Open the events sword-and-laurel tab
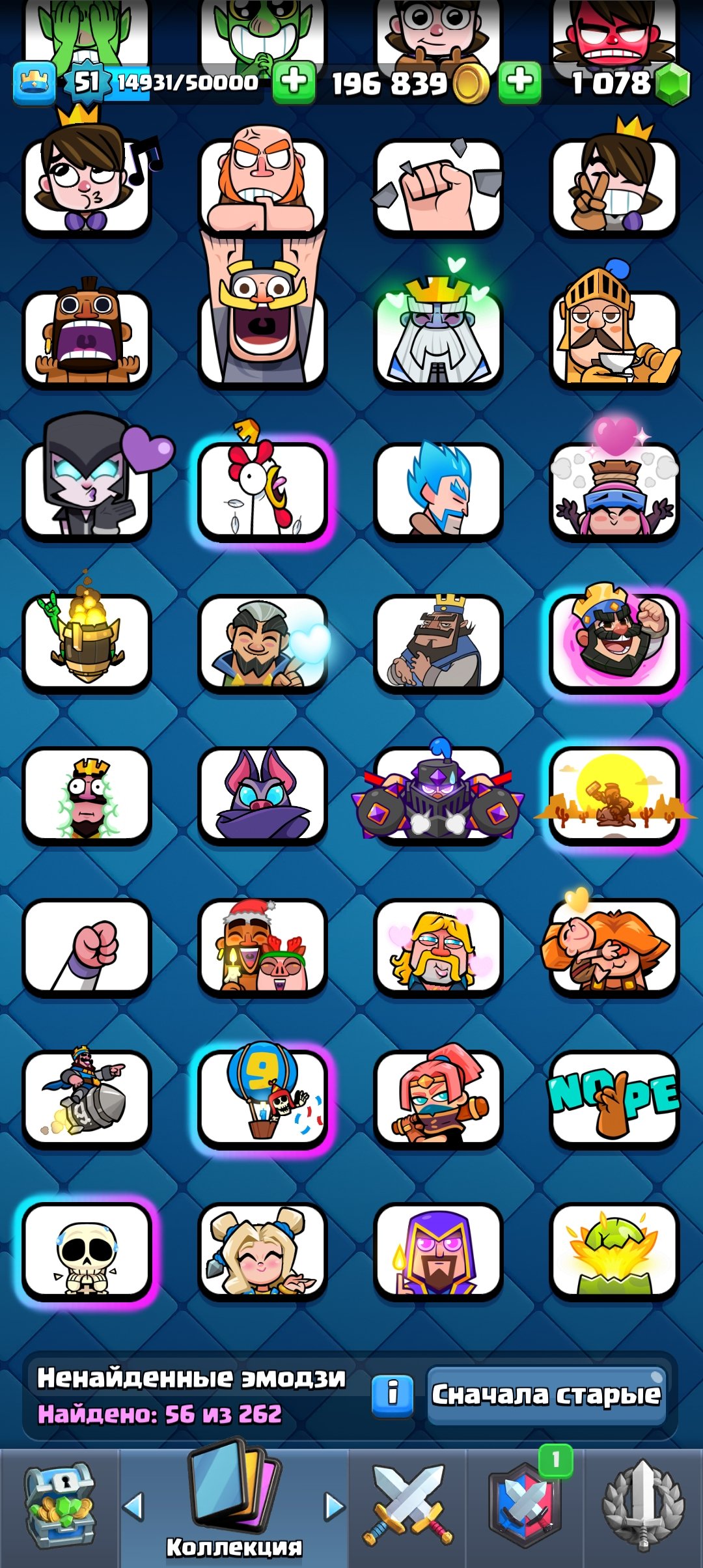Viewport: 703px width, 1568px height. tap(643, 1505)
